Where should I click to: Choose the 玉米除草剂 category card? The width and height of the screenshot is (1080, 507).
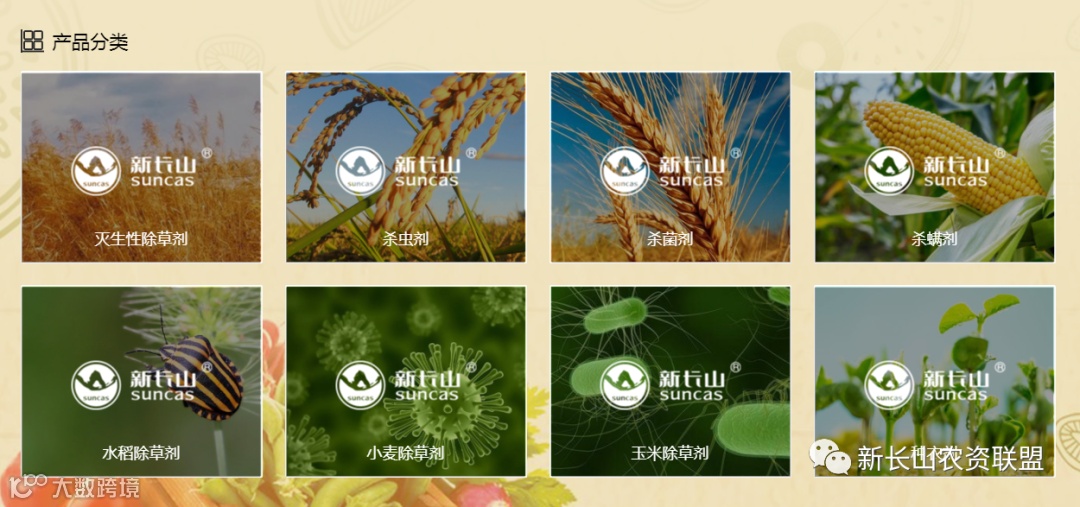[x=670, y=381]
